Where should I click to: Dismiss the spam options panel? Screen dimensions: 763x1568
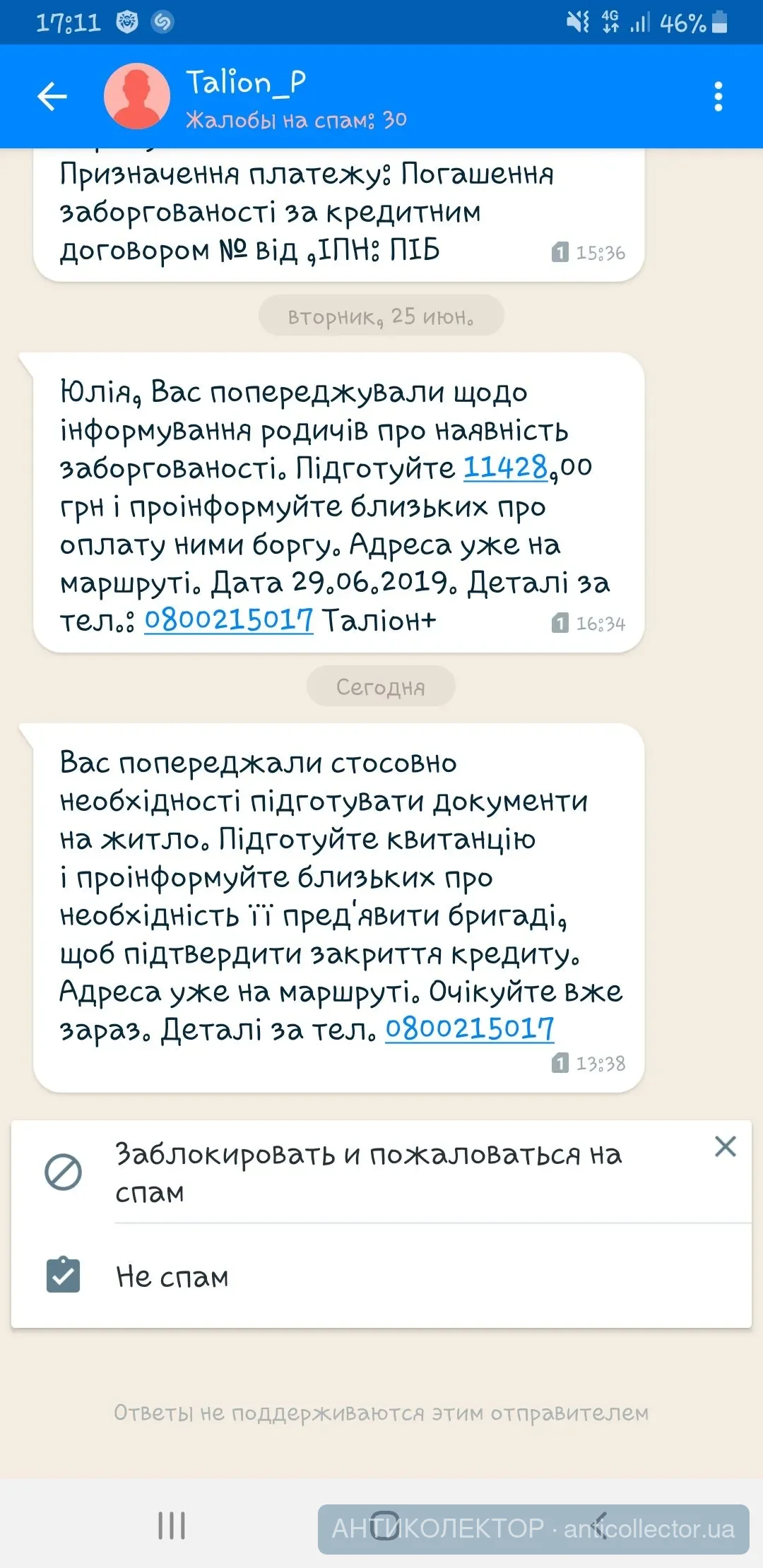click(x=725, y=1146)
